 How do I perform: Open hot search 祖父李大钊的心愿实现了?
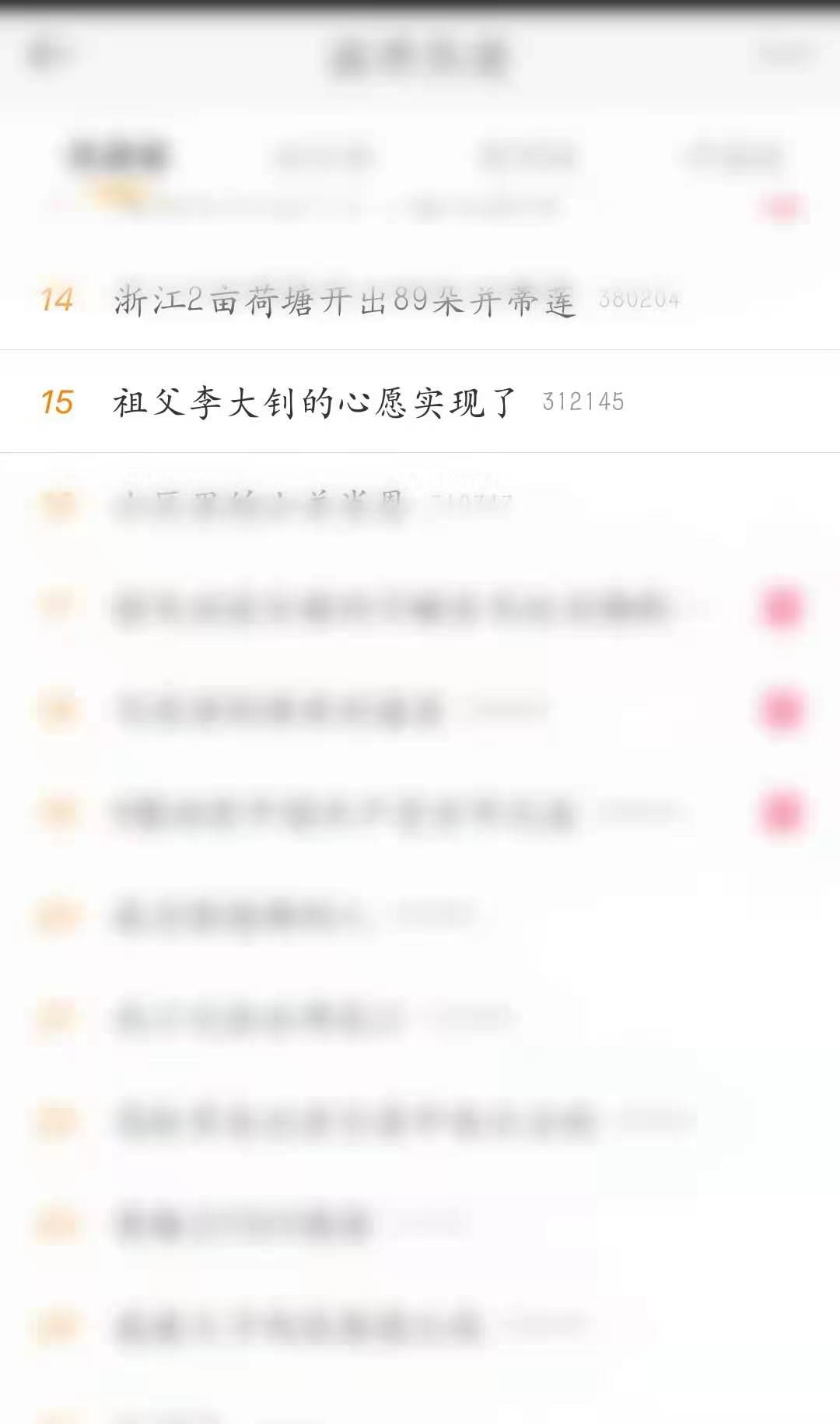click(315, 402)
